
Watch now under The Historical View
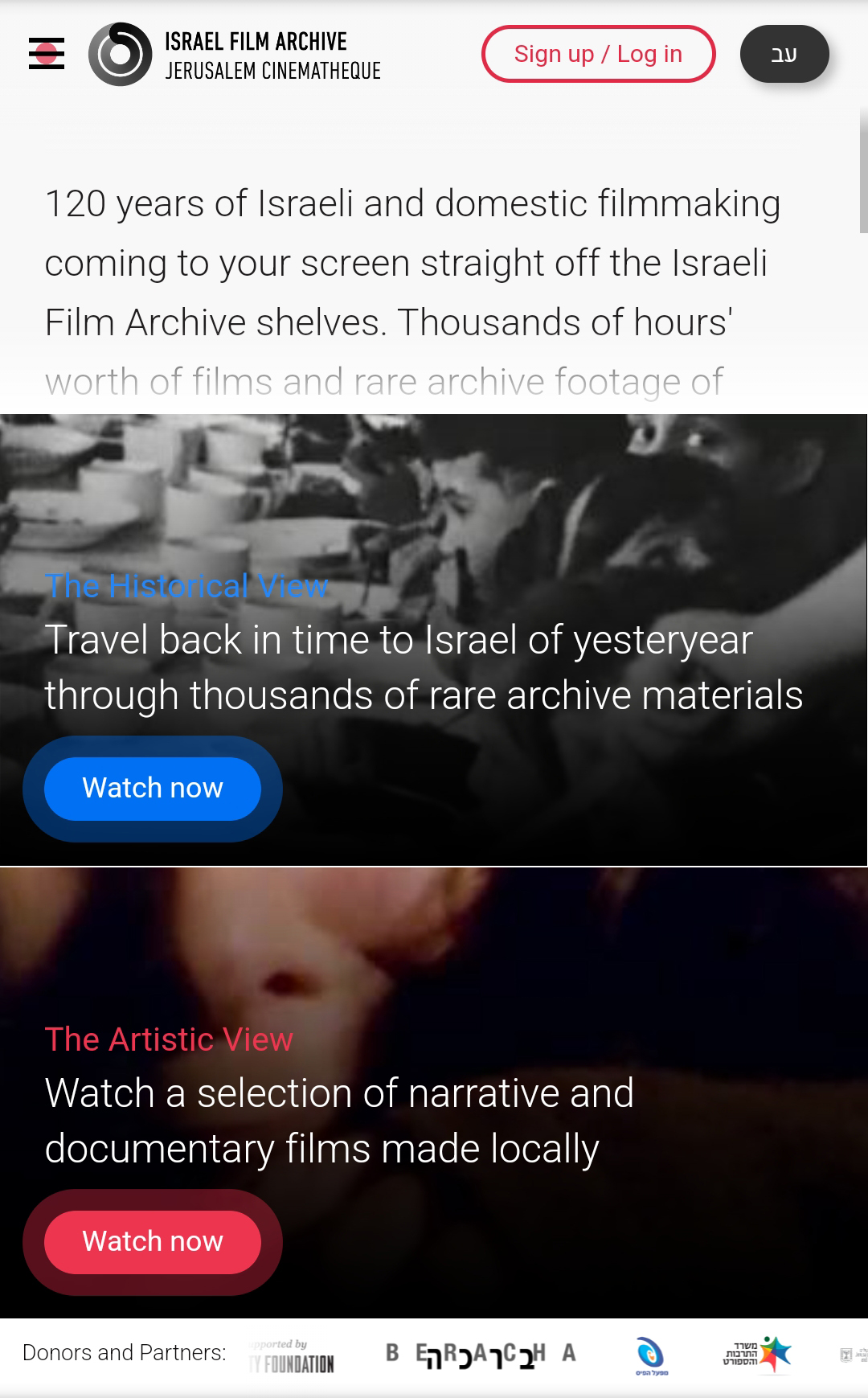[x=153, y=789]
